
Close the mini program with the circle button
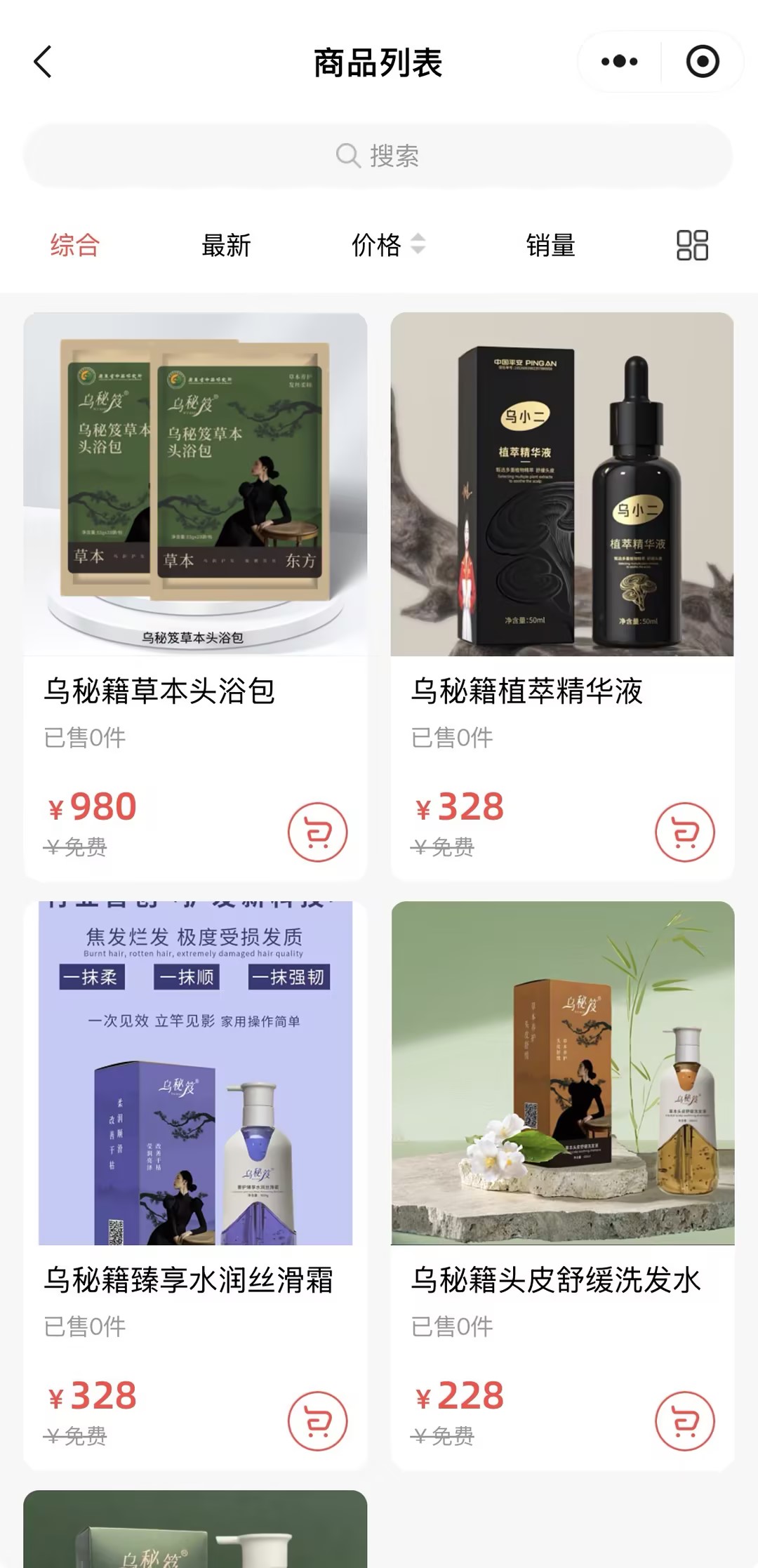tap(702, 62)
